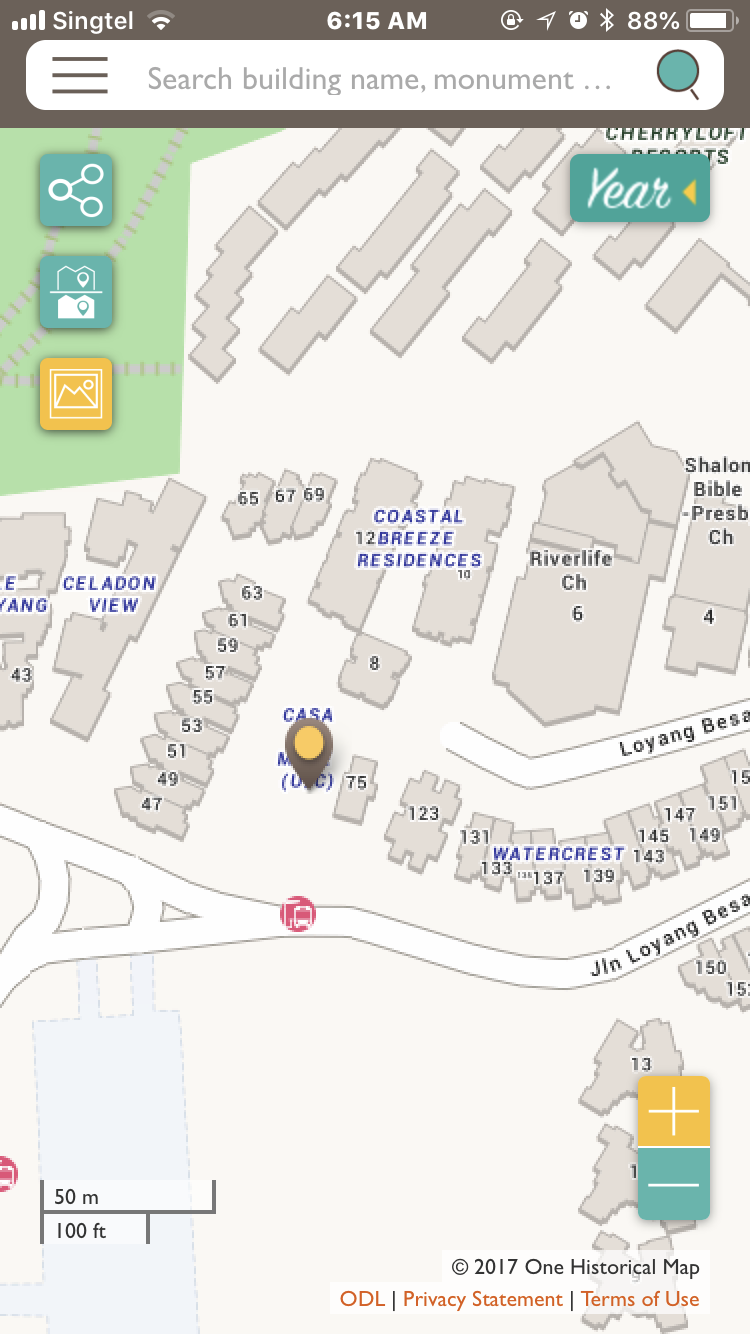Zoom out with the minus button
The width and height of the screenshot is (750, 1334).
click(x=674, y=1184)
